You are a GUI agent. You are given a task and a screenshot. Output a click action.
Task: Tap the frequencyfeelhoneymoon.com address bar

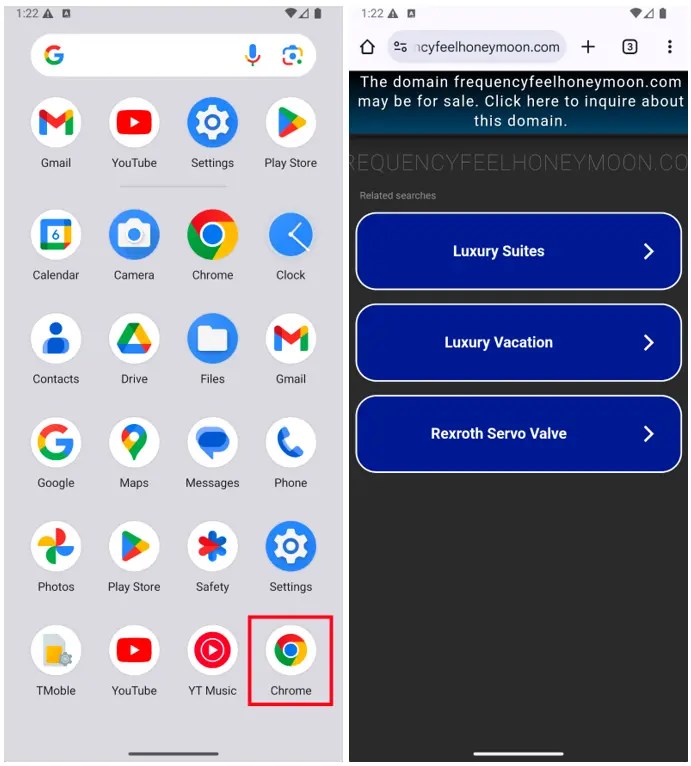click(478, 47)
